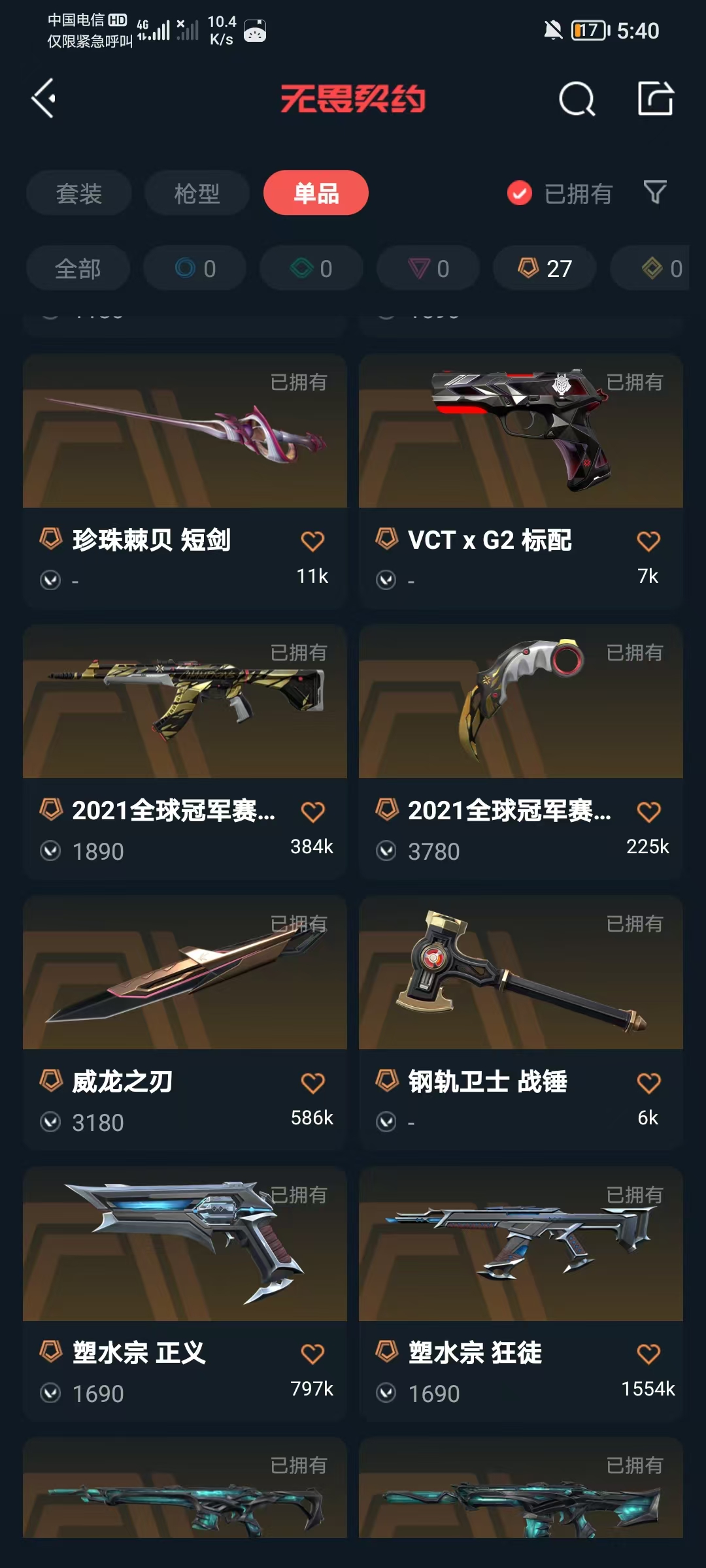Image resolution: width=706 pixels, height=1568 pixels.
Task: Switch to the 枪型 tab
Action: [x=197, y=193]
